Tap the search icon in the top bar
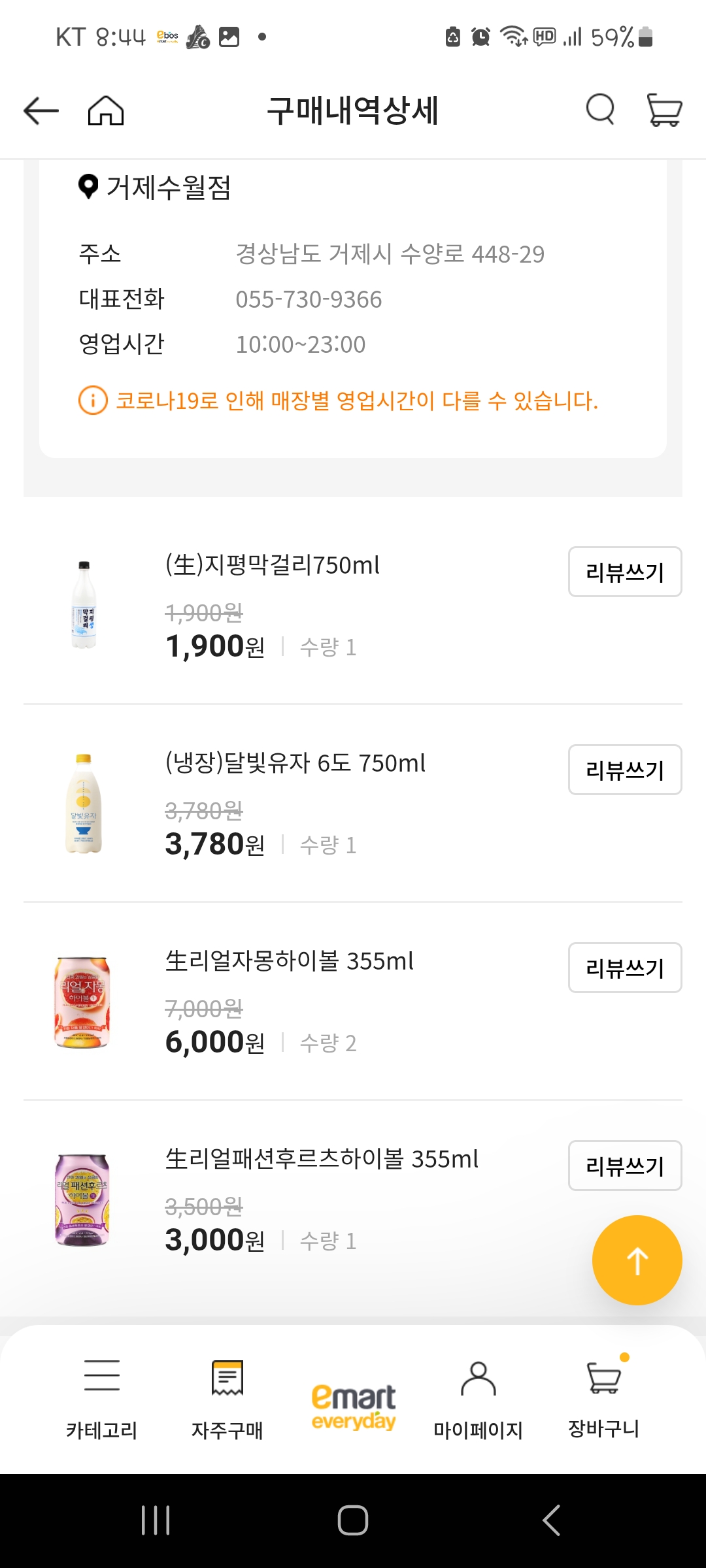Viewport: 706px width, 1568px height. tap(599, 110)
